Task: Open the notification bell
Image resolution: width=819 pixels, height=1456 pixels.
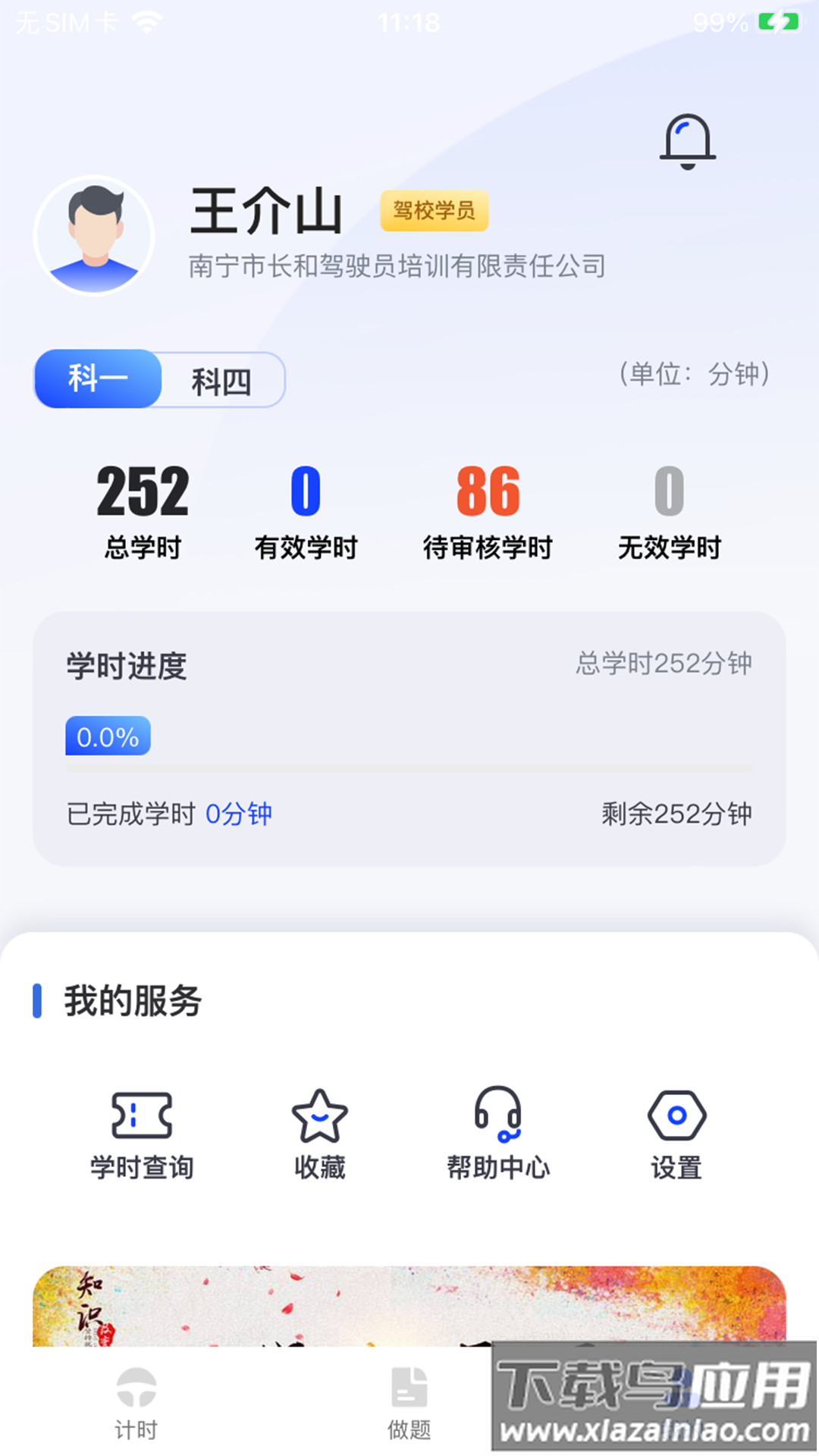Action: click(x=687, y=142)
